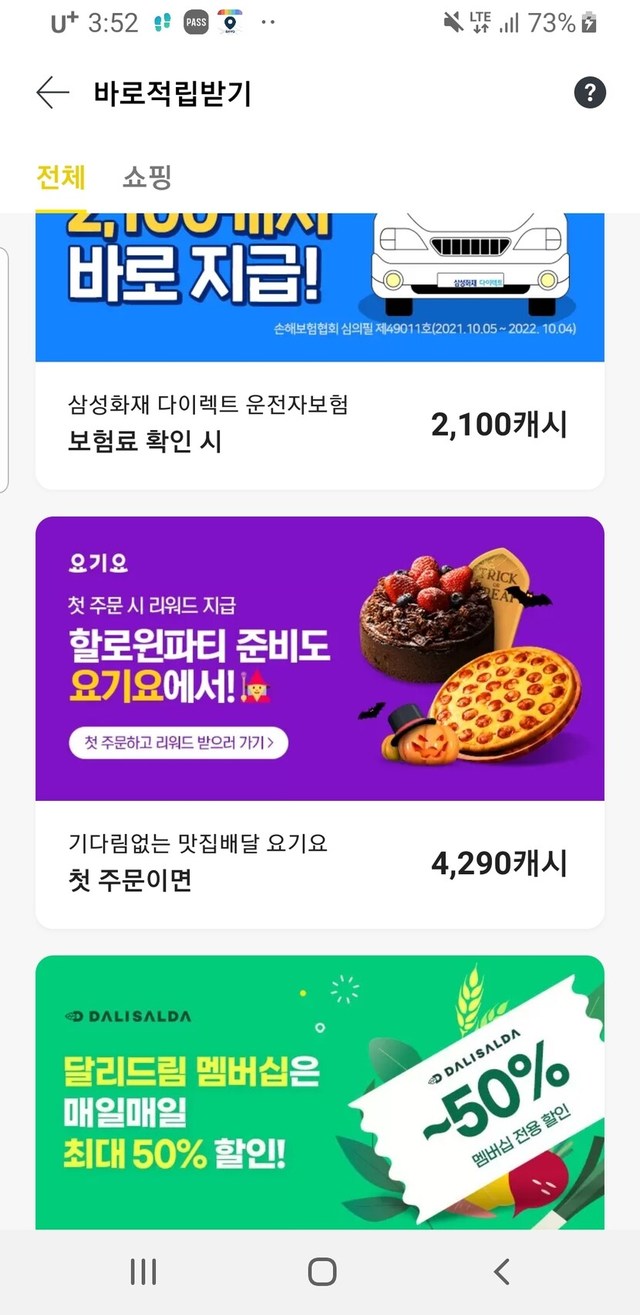Switch to the 전체 tab

pos(61,178)
